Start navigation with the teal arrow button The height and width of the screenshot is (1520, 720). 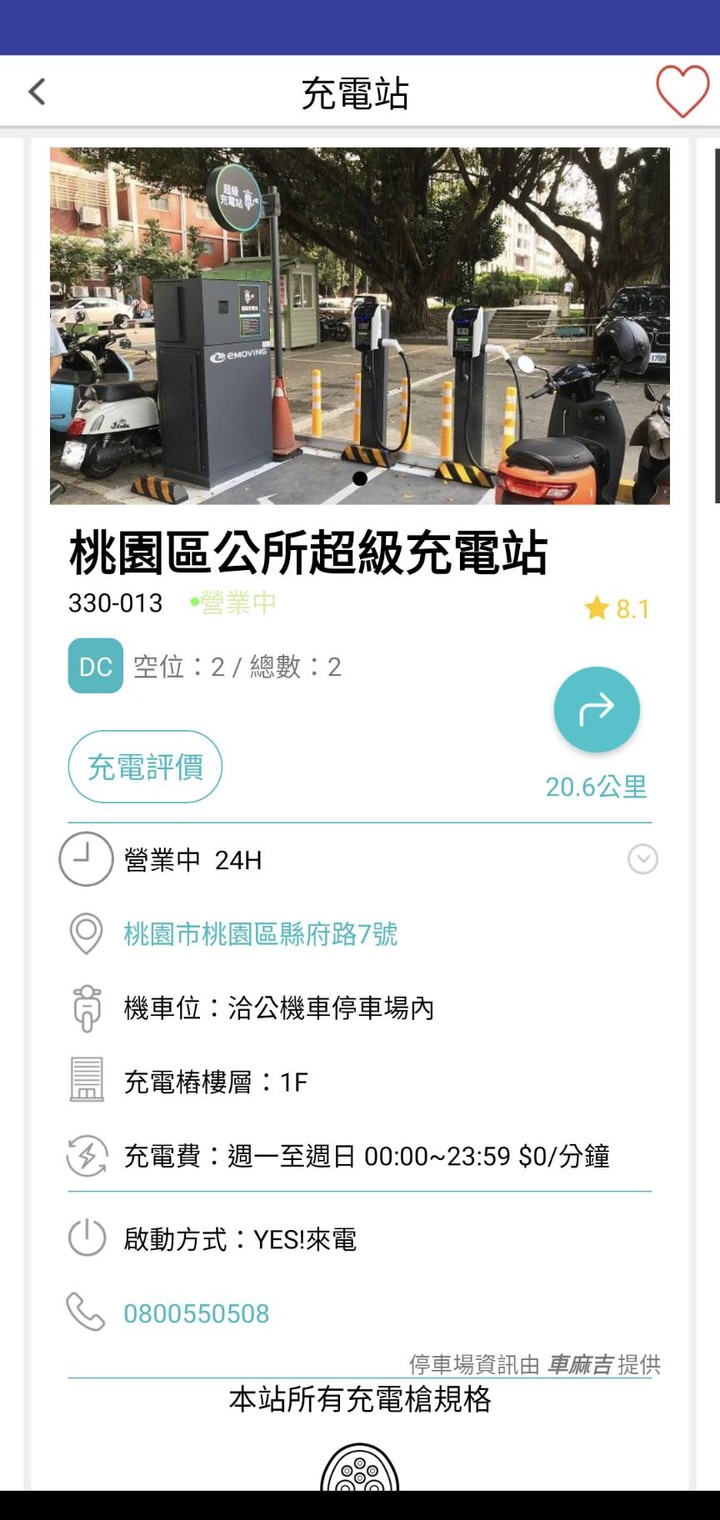tap(597, 708)
